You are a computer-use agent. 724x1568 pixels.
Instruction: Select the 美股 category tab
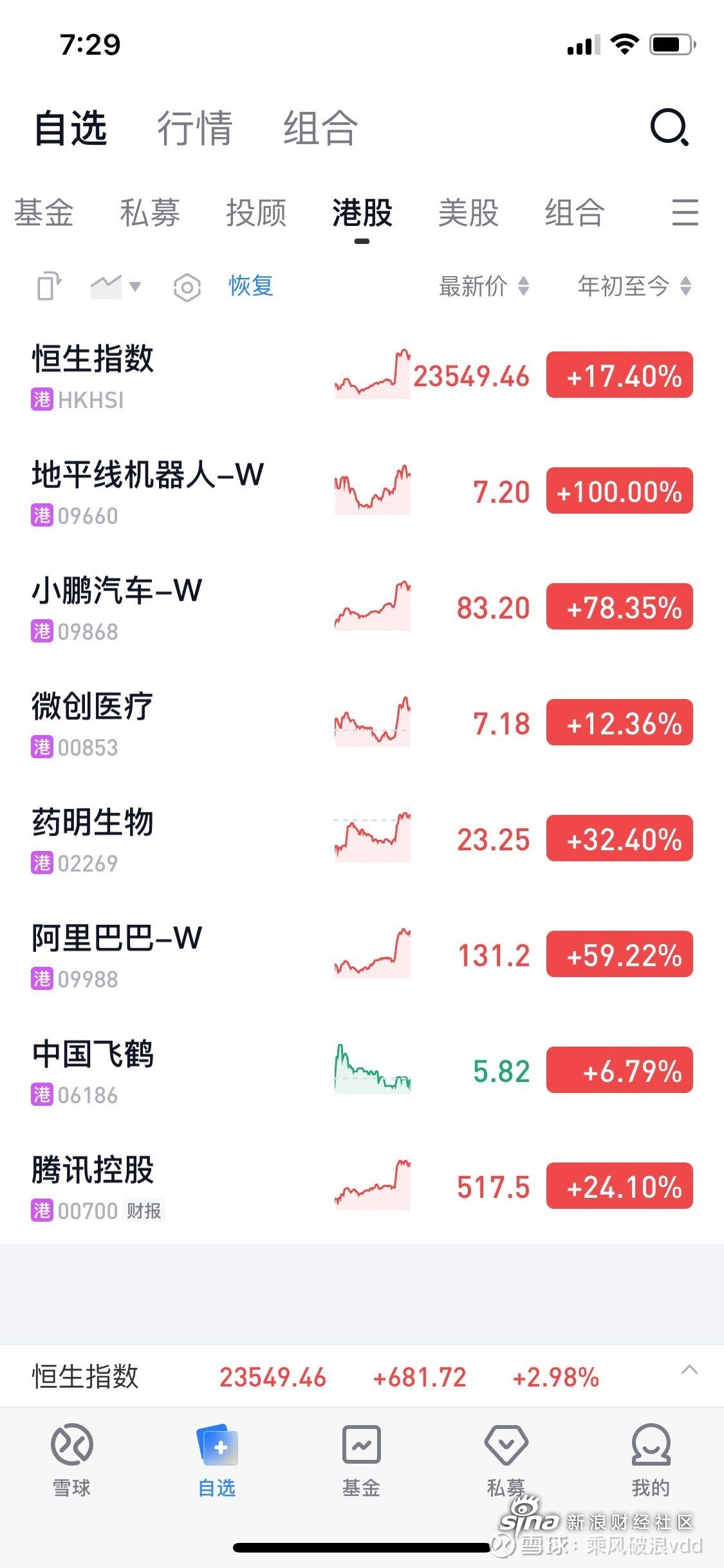(x=469, y=212)
